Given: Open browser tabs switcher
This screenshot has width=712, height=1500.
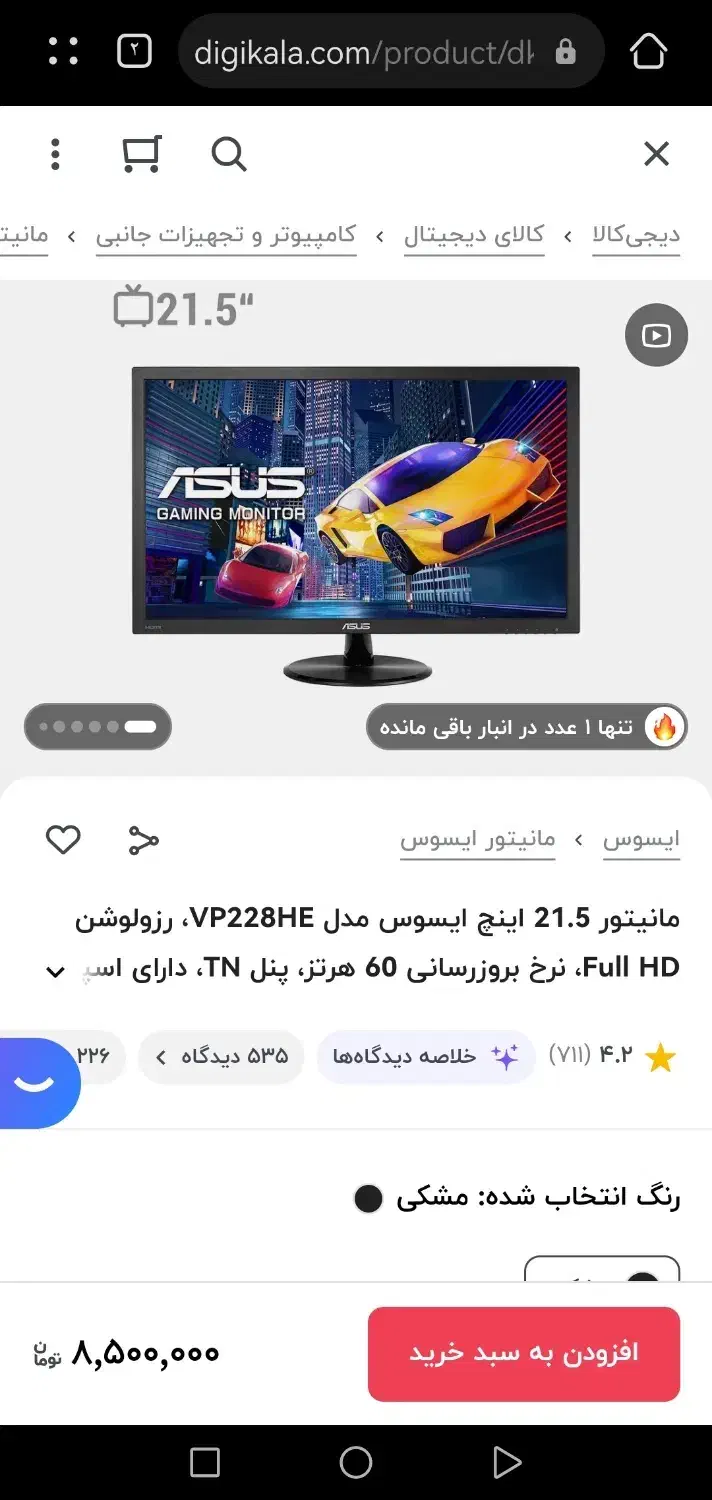Looking at the screenshot, I should 134,51.
